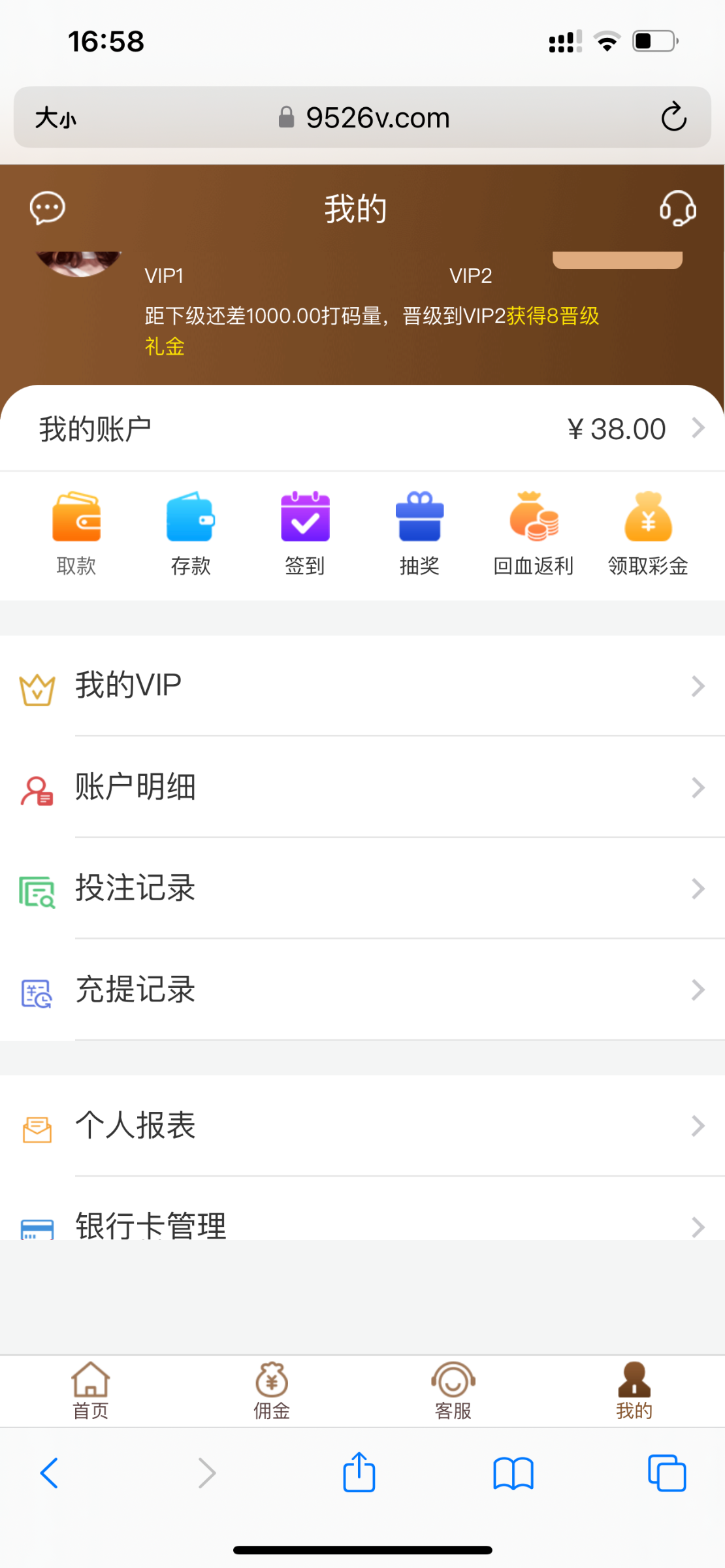This screenshot has width=725, height=1568.
Task: View 充提记录 deposit and withdrawal records
Action: [362, 990]
